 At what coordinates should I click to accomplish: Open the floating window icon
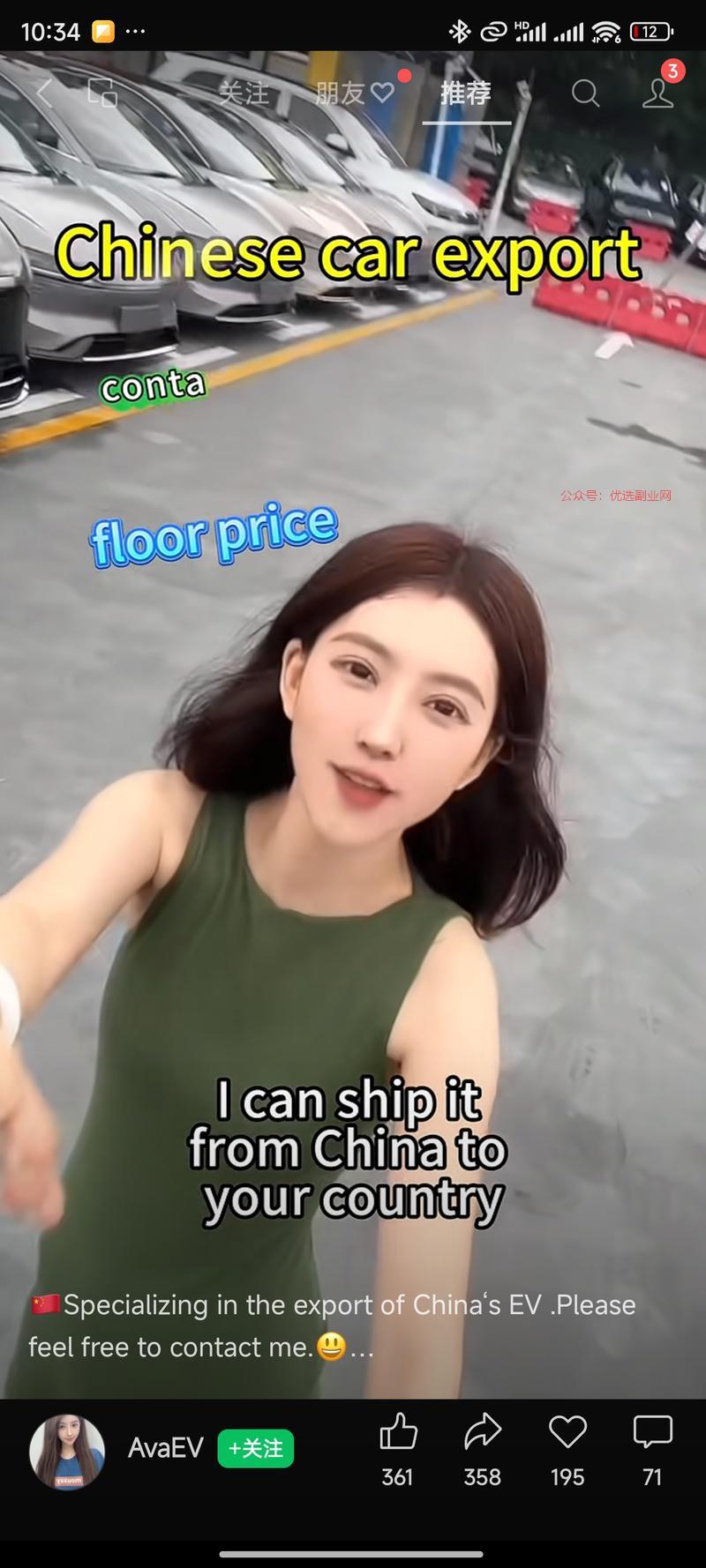pos(102,93)
